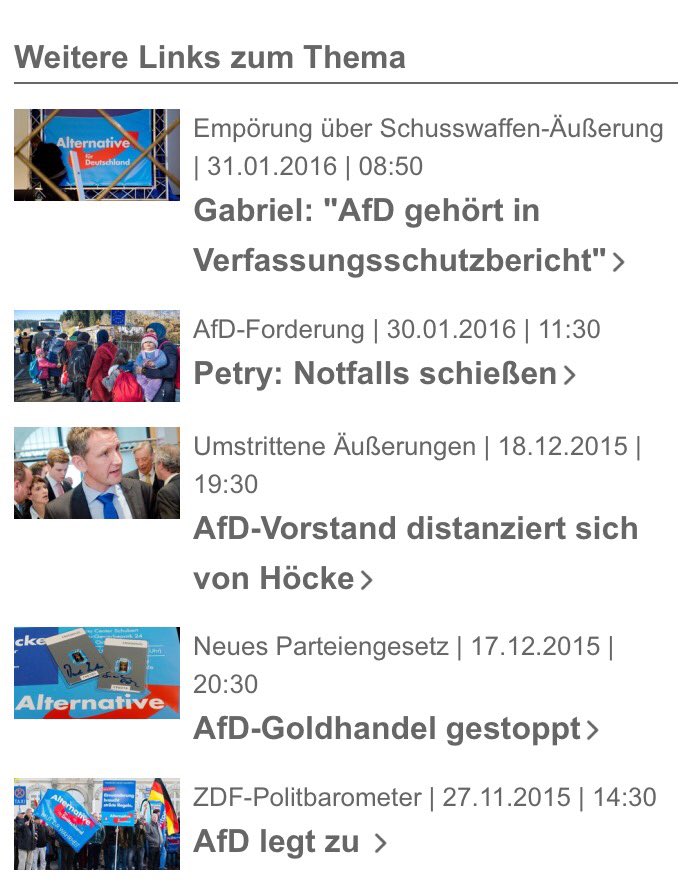This screenshot has height=895, width=690.
Task: Tap the refugees at the border thumbnail
Action: (97, 356)
